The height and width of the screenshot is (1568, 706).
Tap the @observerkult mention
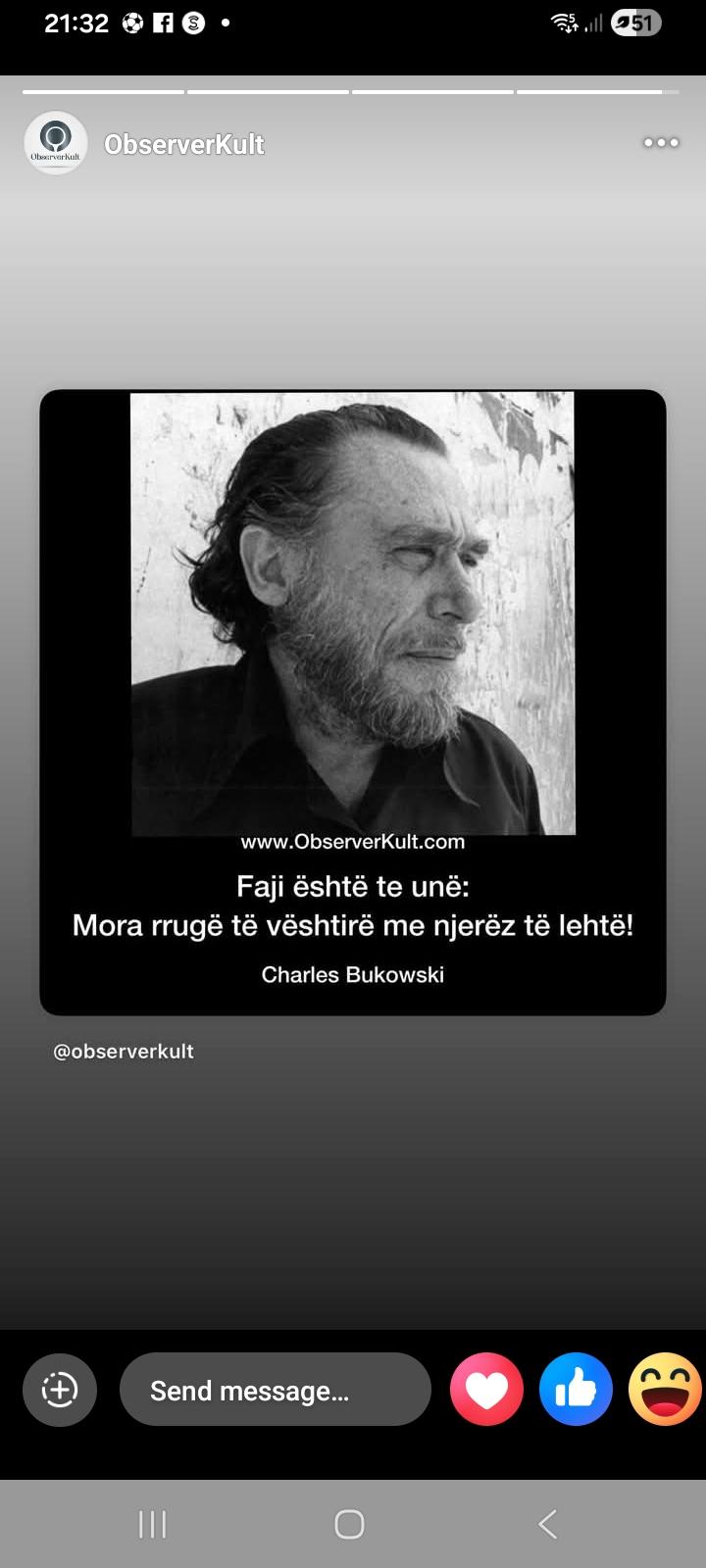point(124,1052)
